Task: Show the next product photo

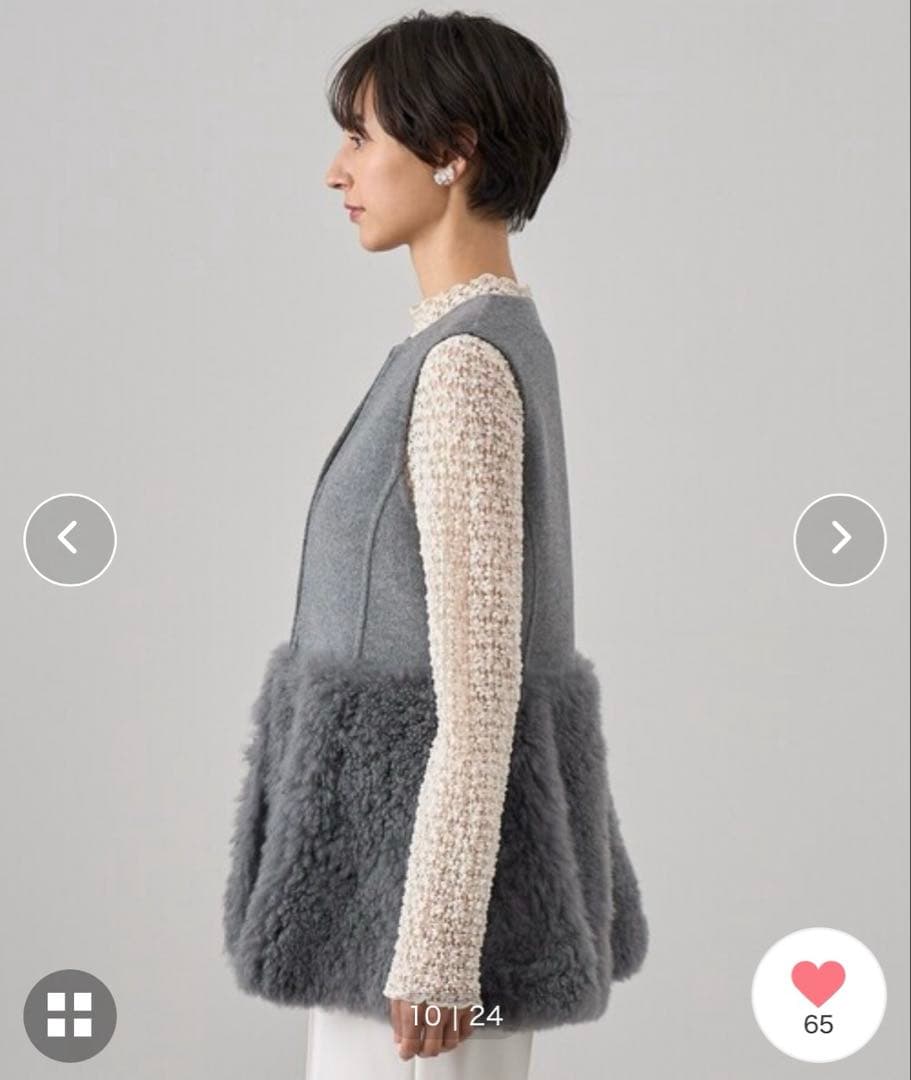Action: [840, 540]
